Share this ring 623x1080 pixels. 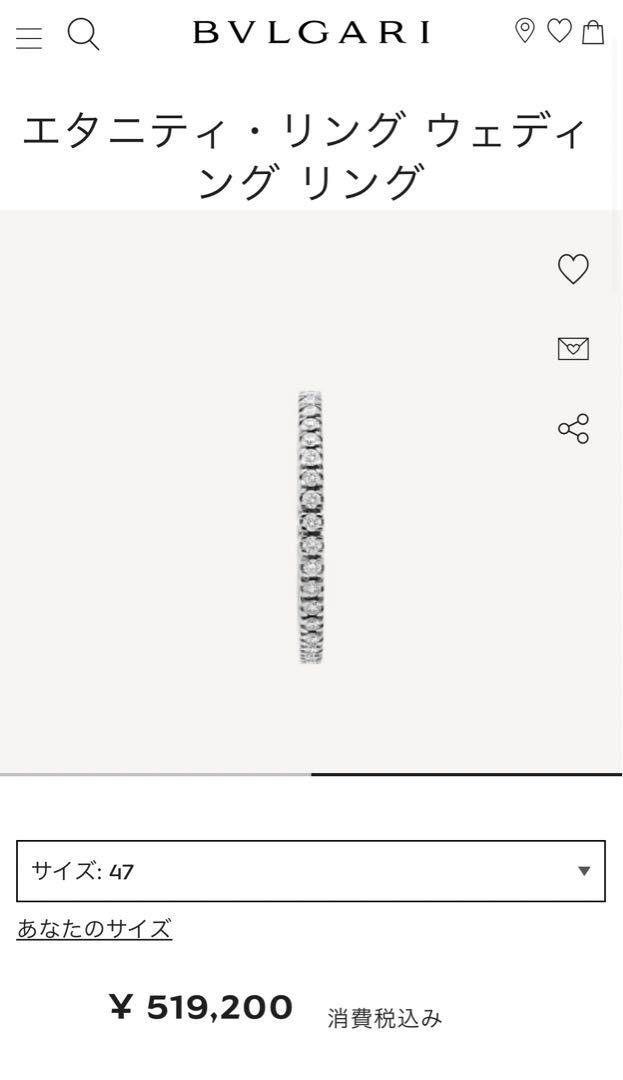(x=573, y=428)
